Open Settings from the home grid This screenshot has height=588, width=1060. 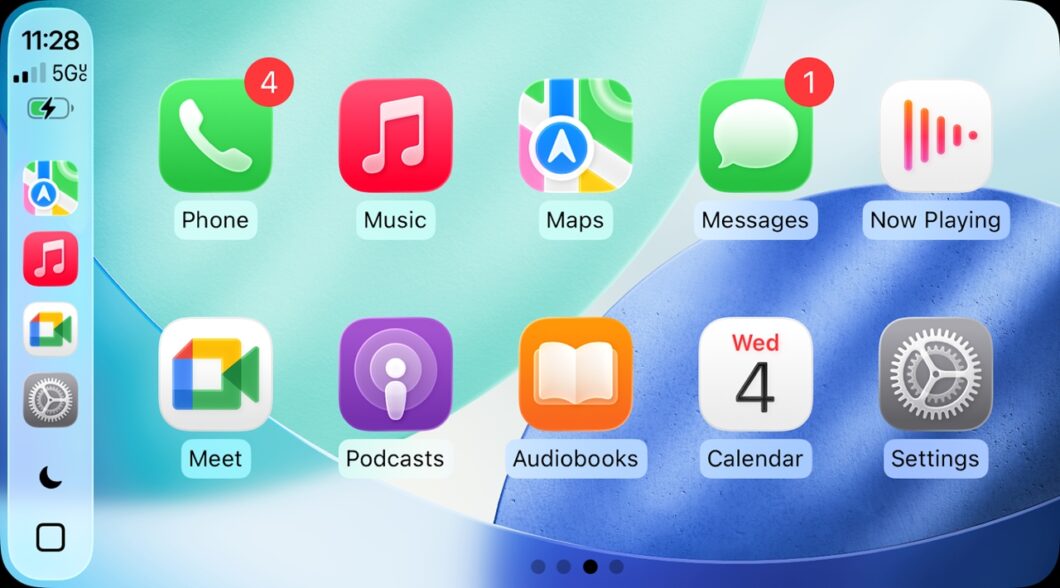pyautogui.click(x=935, y=374)
